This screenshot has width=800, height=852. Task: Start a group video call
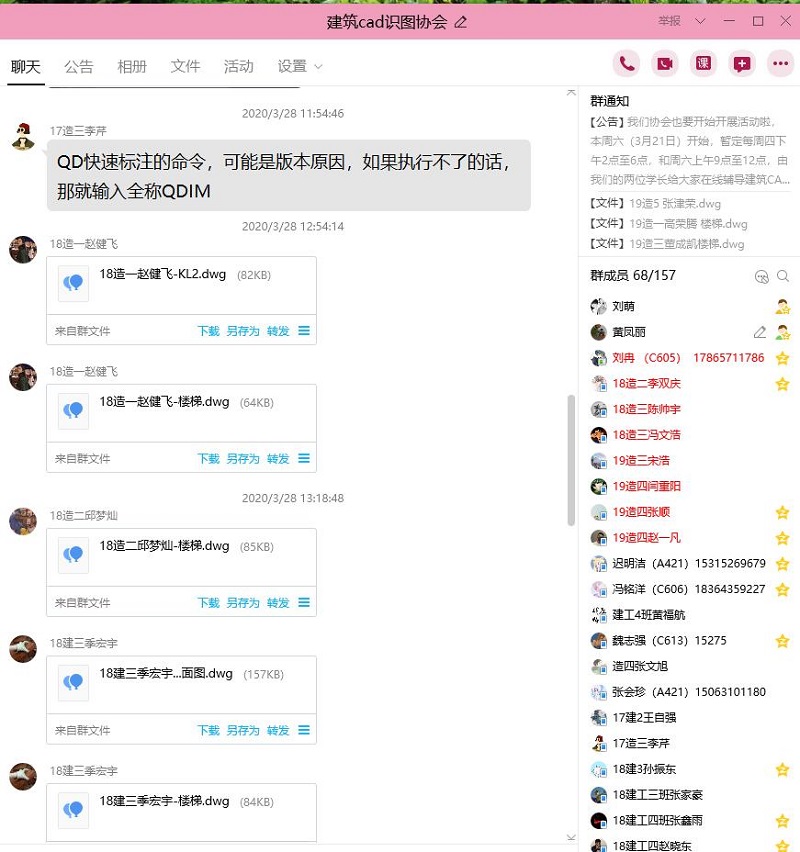click(665, 64)
